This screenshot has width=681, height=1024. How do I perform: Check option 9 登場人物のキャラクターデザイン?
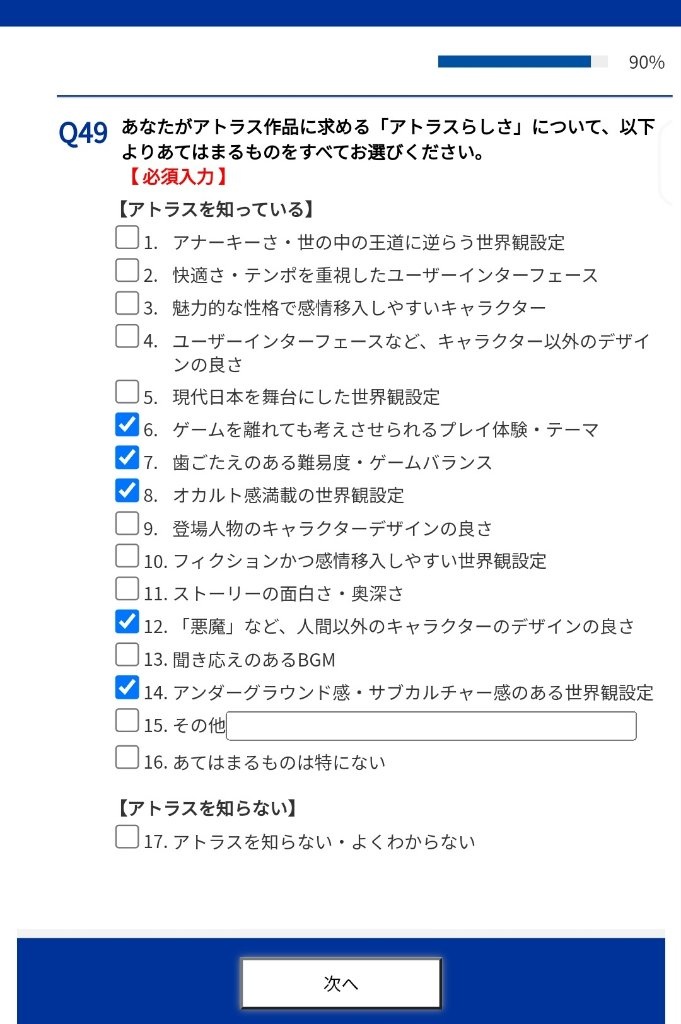tap(127, 523)
